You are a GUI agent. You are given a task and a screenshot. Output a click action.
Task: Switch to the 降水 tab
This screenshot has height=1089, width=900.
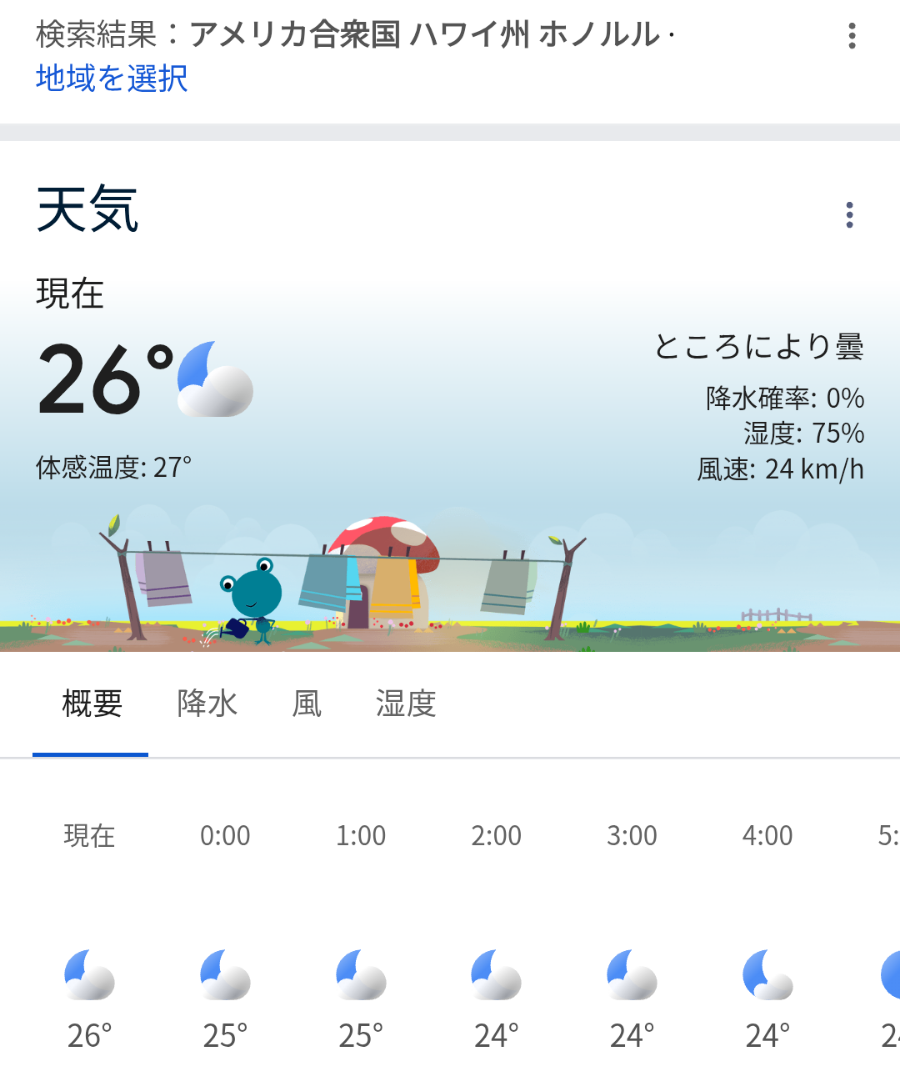[207, 704]
